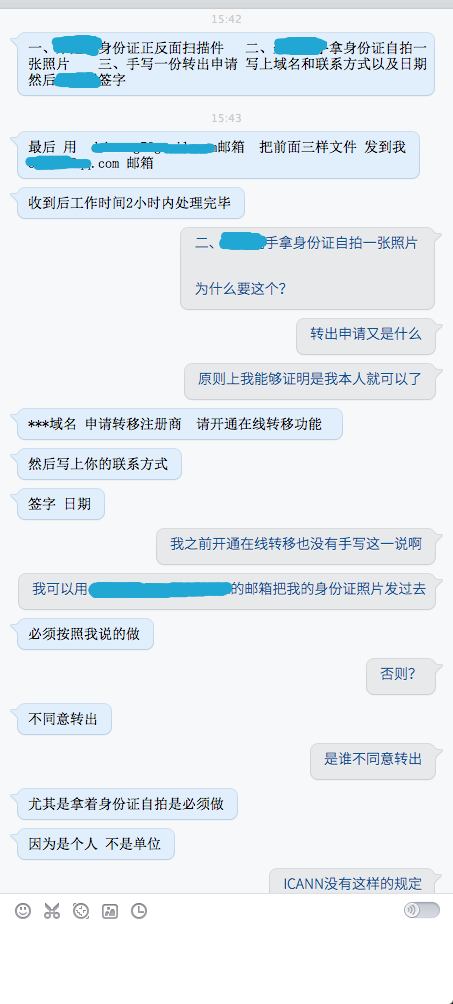Toggle the message sound switch
Image resolution: width=453 pixels, height=1004 pixels.
pos(422,910)
